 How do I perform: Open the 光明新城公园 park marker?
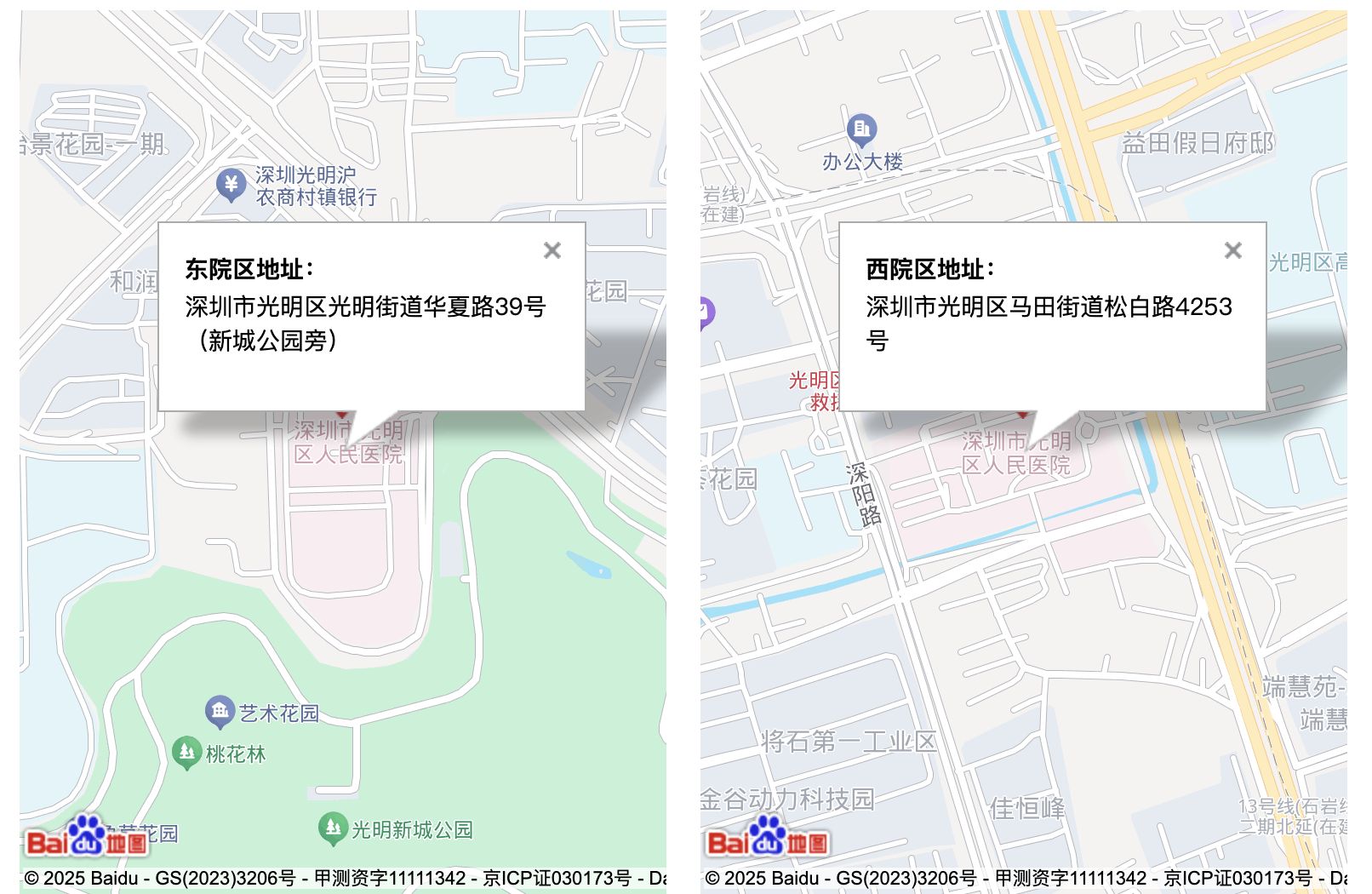(x=333, y=828)
